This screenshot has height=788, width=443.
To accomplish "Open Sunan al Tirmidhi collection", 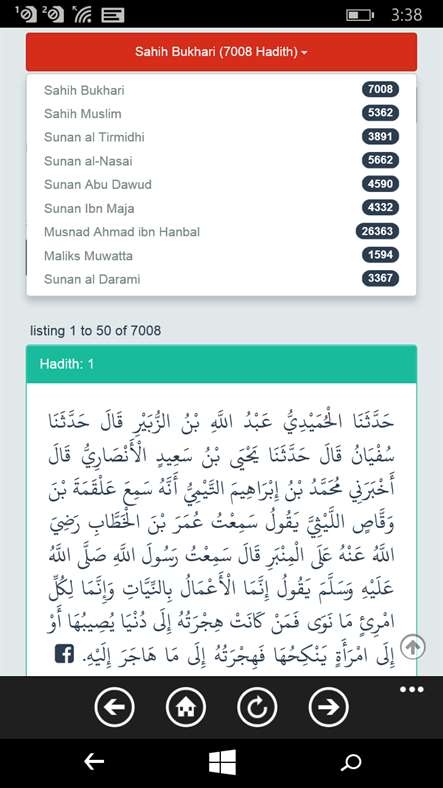I will [221, 137].
